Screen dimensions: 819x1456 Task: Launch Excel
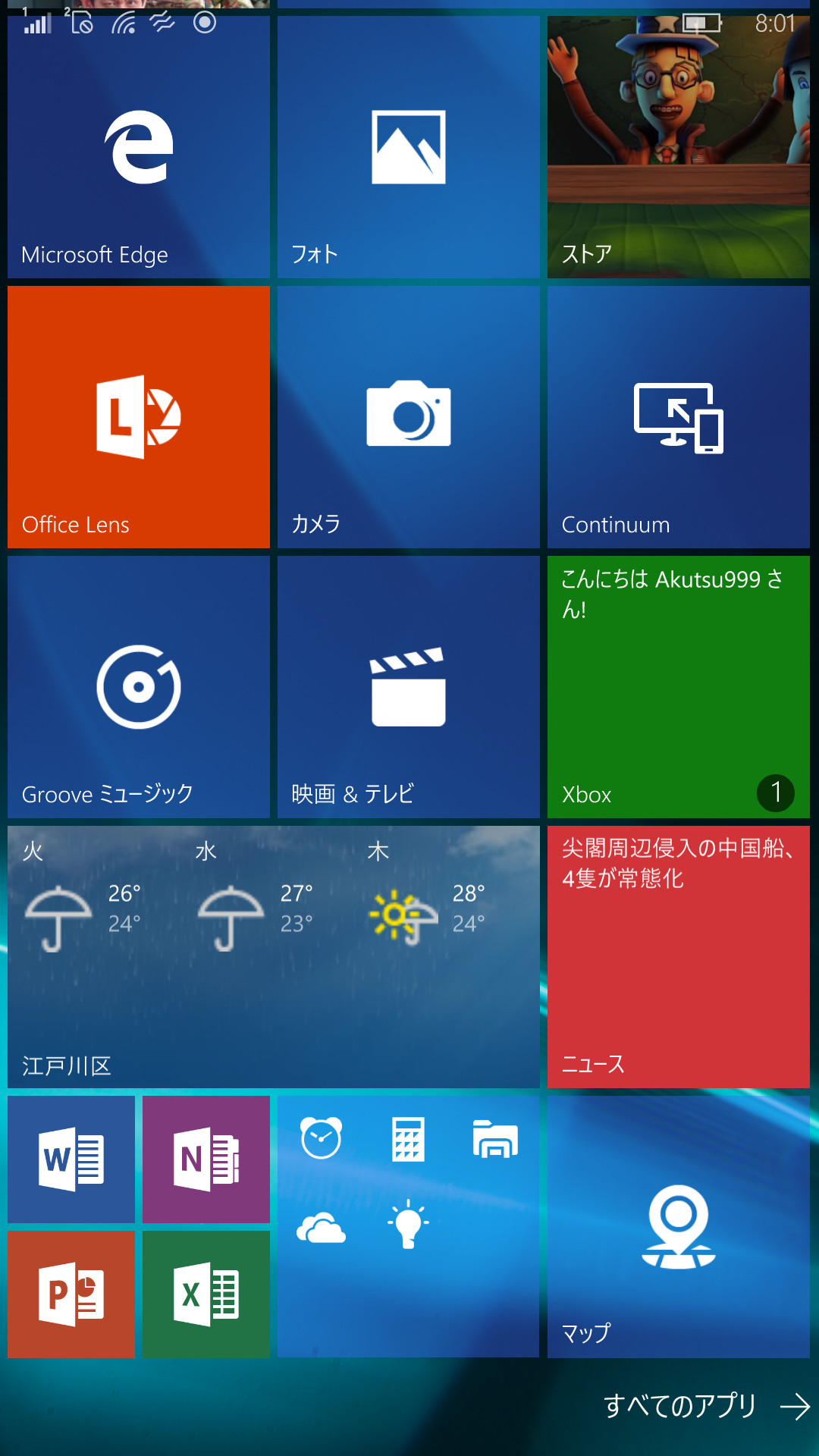(206, 1294)
